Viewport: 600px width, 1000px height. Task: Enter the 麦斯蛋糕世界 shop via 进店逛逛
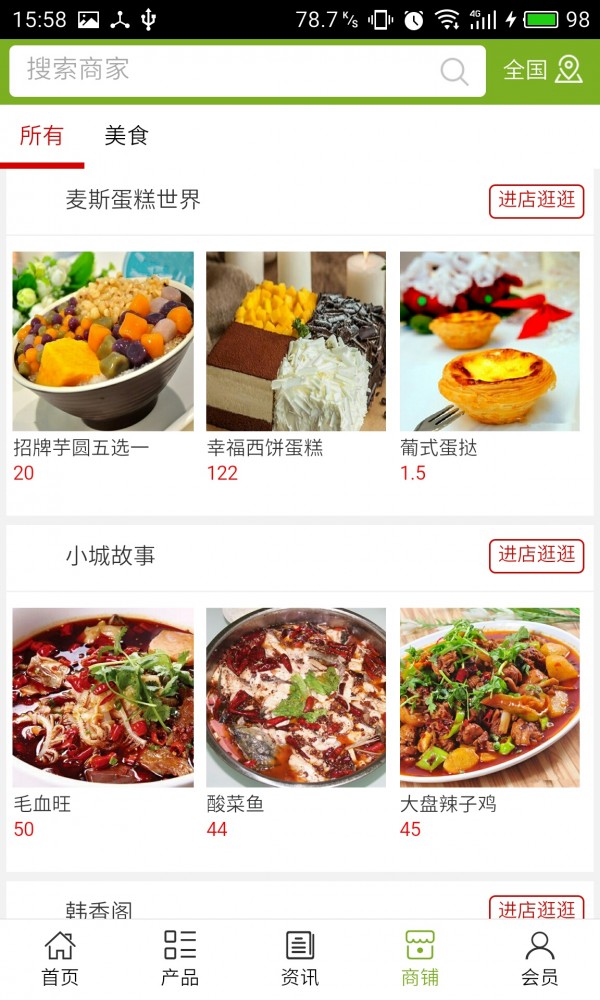tap(536, 200)
